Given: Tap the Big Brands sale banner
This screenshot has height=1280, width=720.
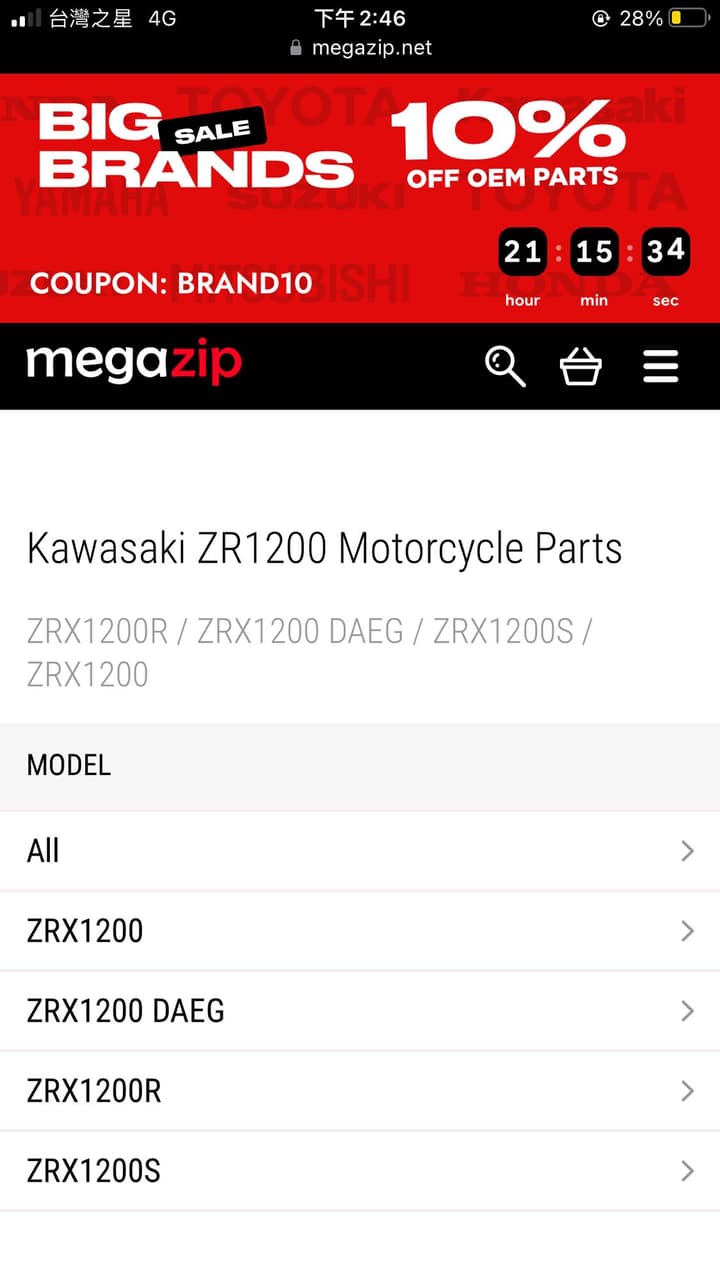Looking at the screenshot, I should coord(360,198).
